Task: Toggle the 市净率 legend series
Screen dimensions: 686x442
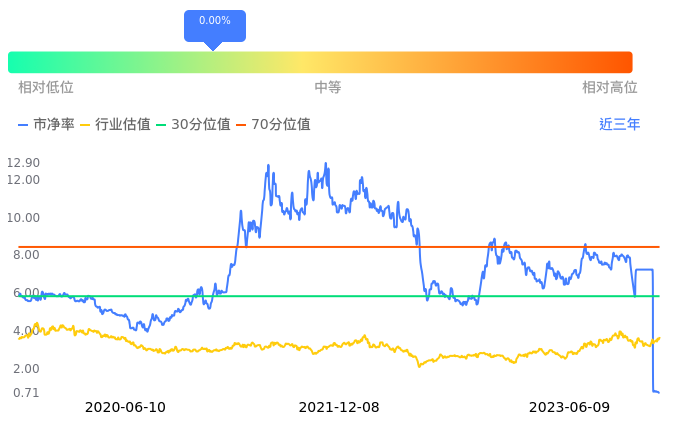Action: 46,124
